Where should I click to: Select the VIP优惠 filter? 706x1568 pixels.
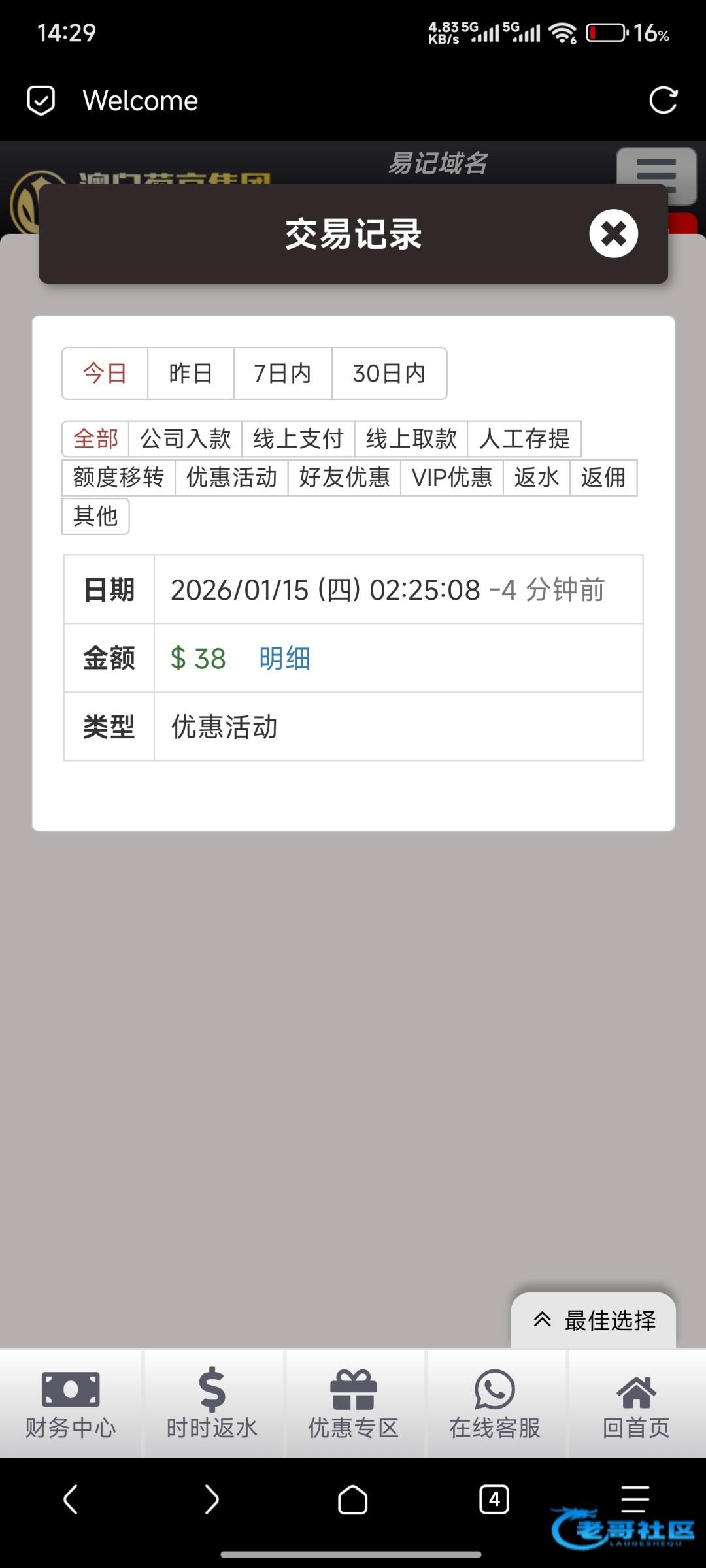tap(452, 478)
